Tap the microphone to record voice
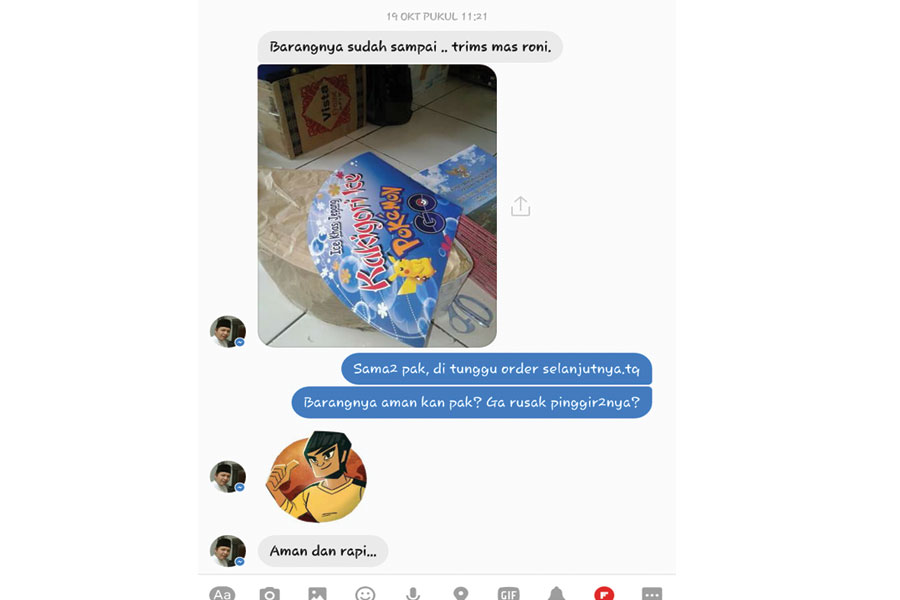The image size is (900, 600). pos(413,594)
